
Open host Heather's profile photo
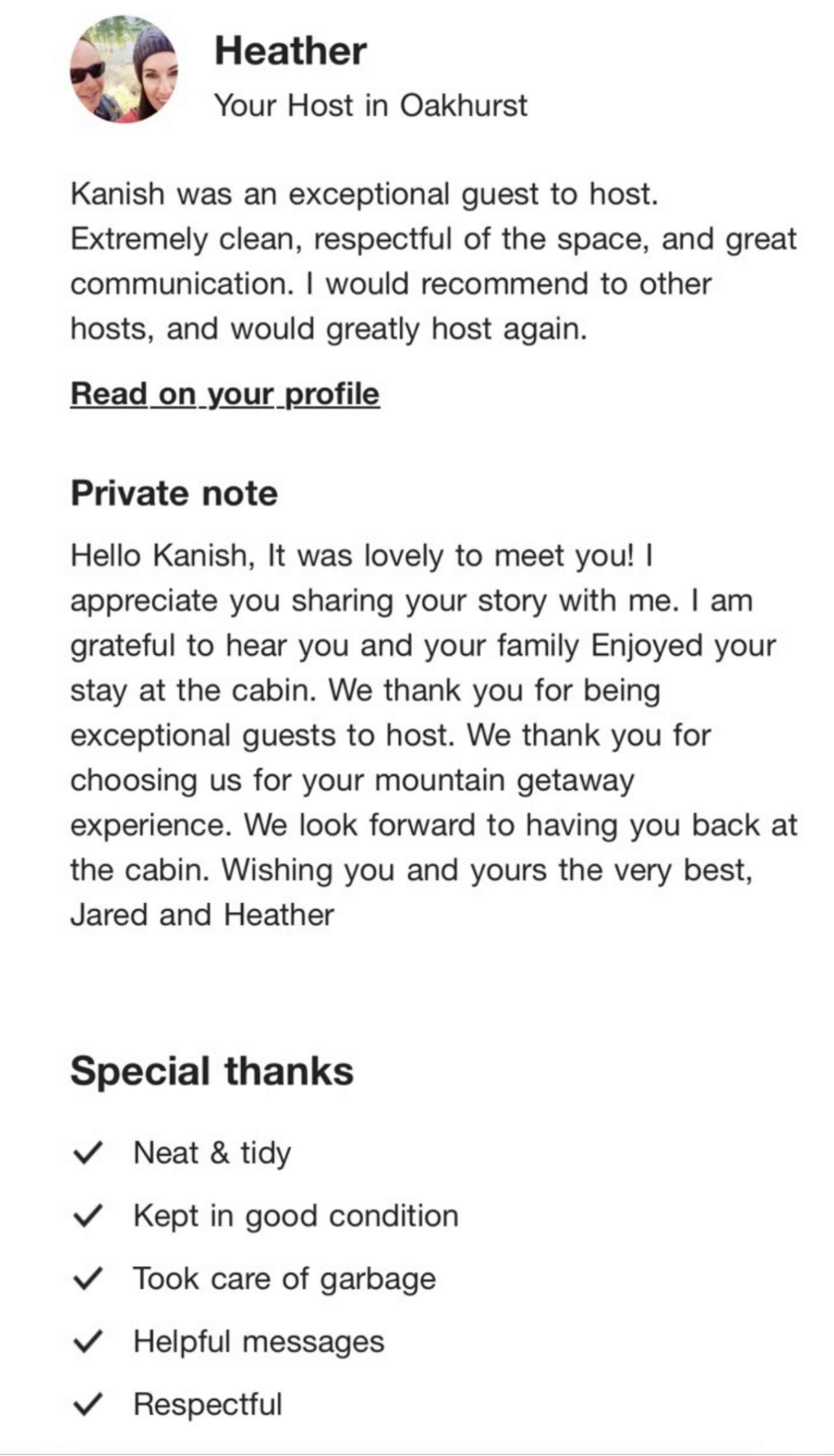click(x=123, y=70)
